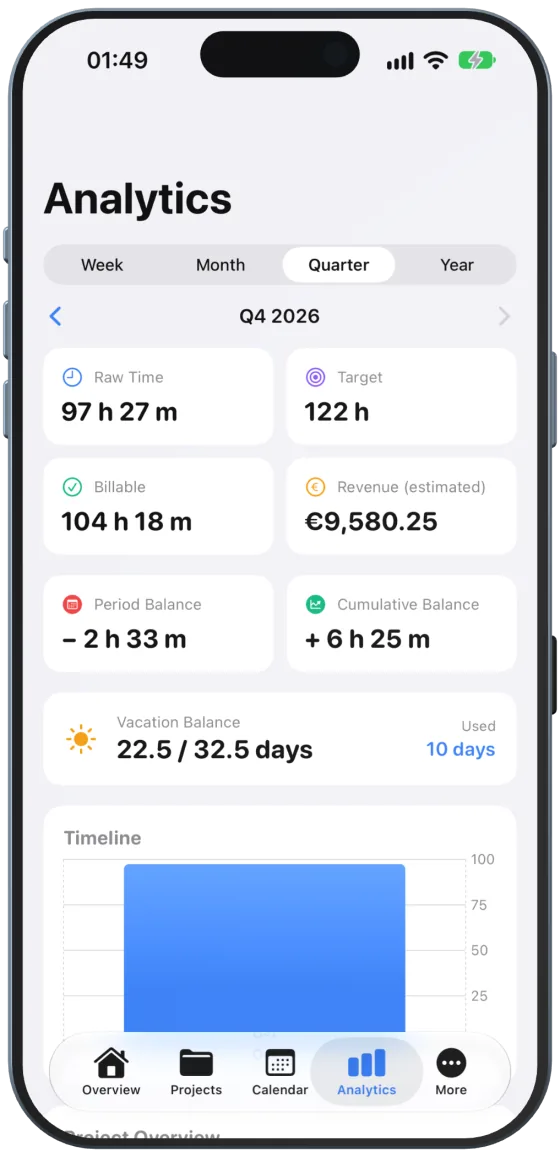560x1157 pixels.
Task: Open the More menu
Action: point(451,1072)
